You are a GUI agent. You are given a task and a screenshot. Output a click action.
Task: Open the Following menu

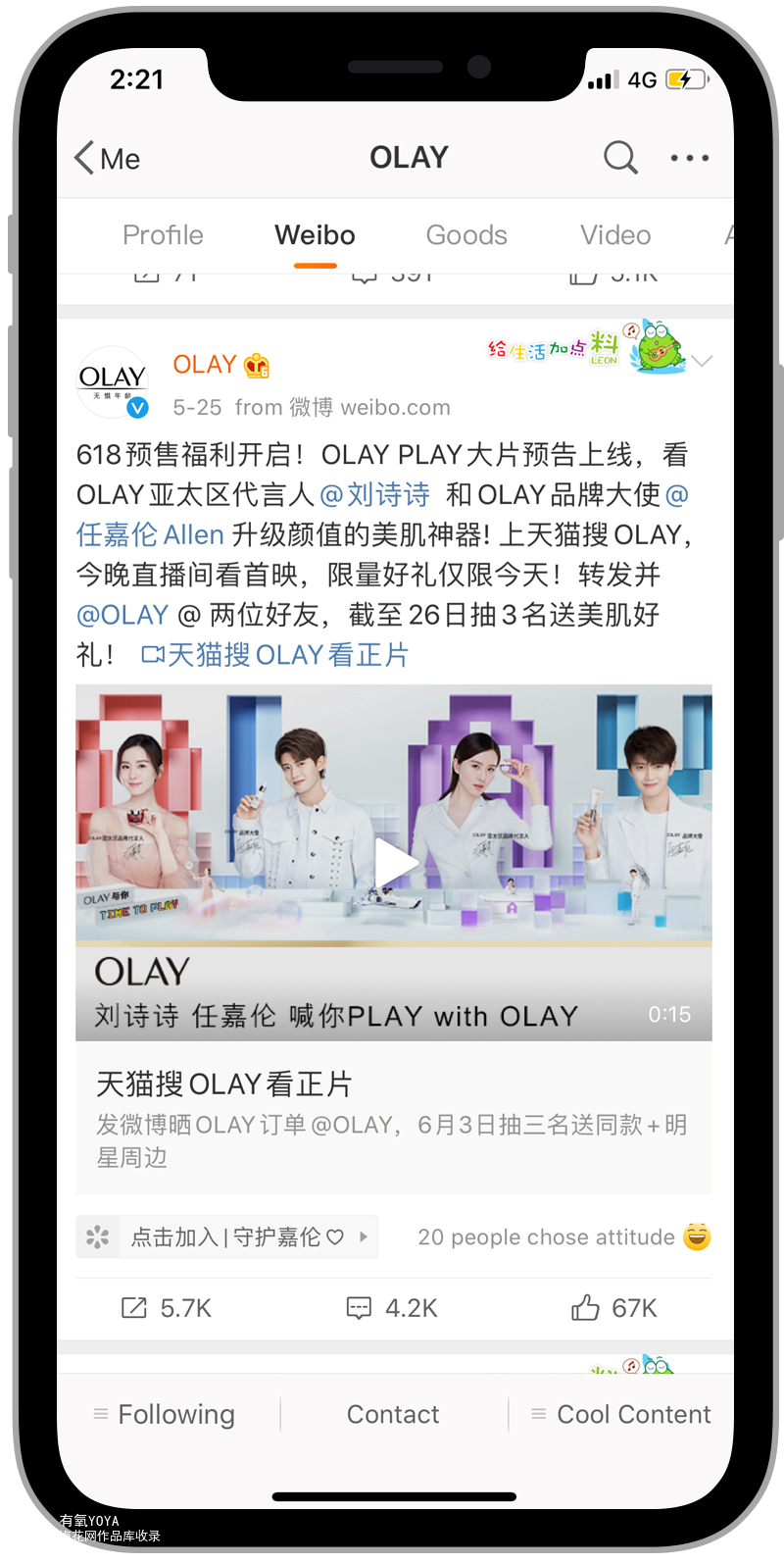[x=165, y=1414]
